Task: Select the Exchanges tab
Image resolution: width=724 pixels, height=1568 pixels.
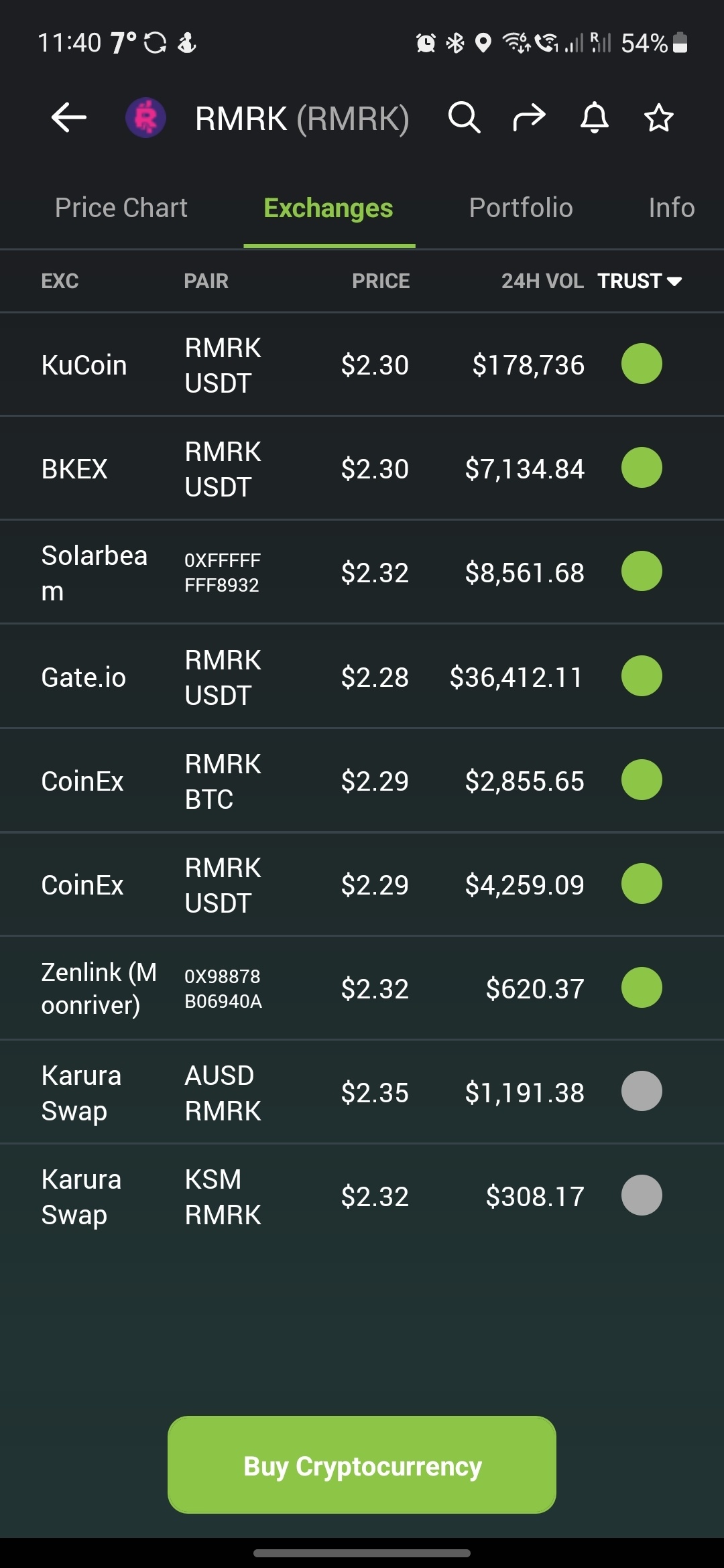Action: (x=328, y=208)
